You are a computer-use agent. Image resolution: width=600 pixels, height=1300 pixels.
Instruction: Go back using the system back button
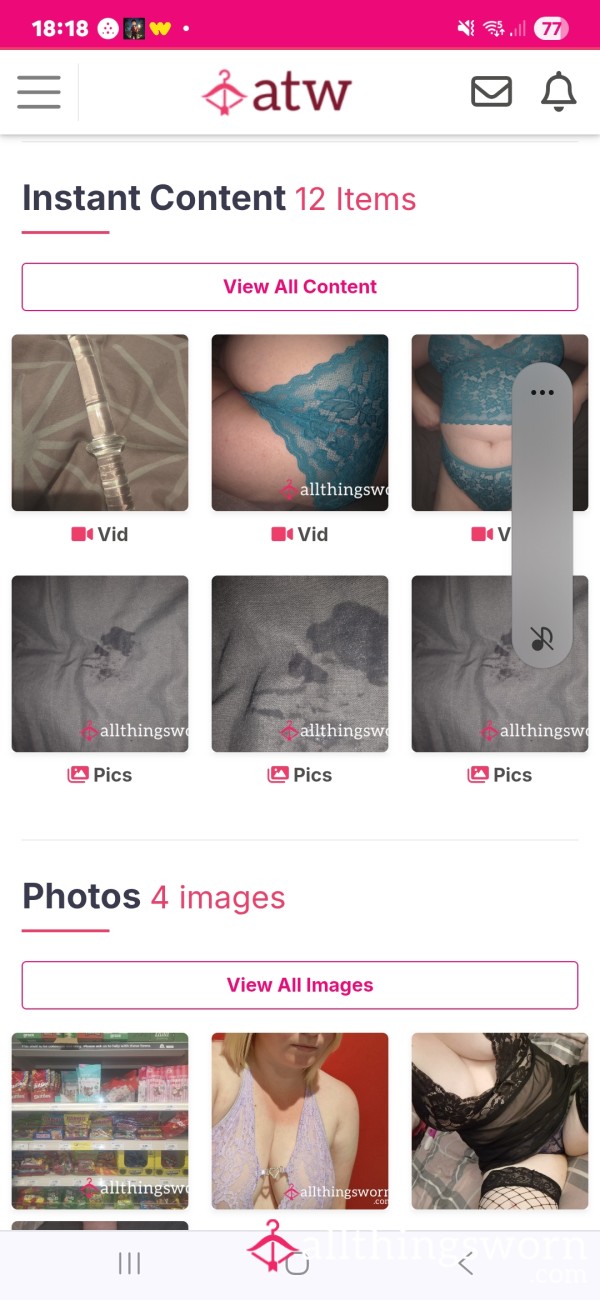[465, 1264]
